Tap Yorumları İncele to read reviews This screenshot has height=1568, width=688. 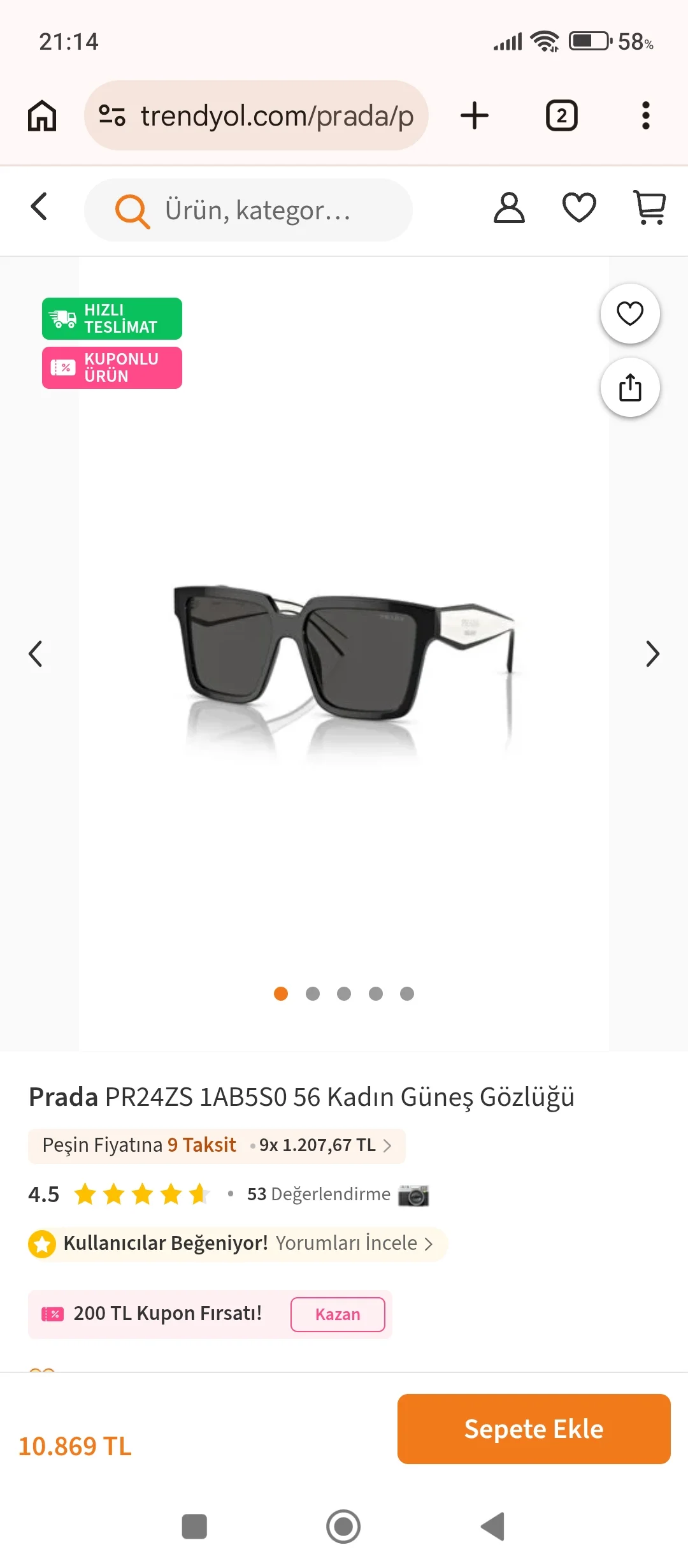pos(354,1243)
